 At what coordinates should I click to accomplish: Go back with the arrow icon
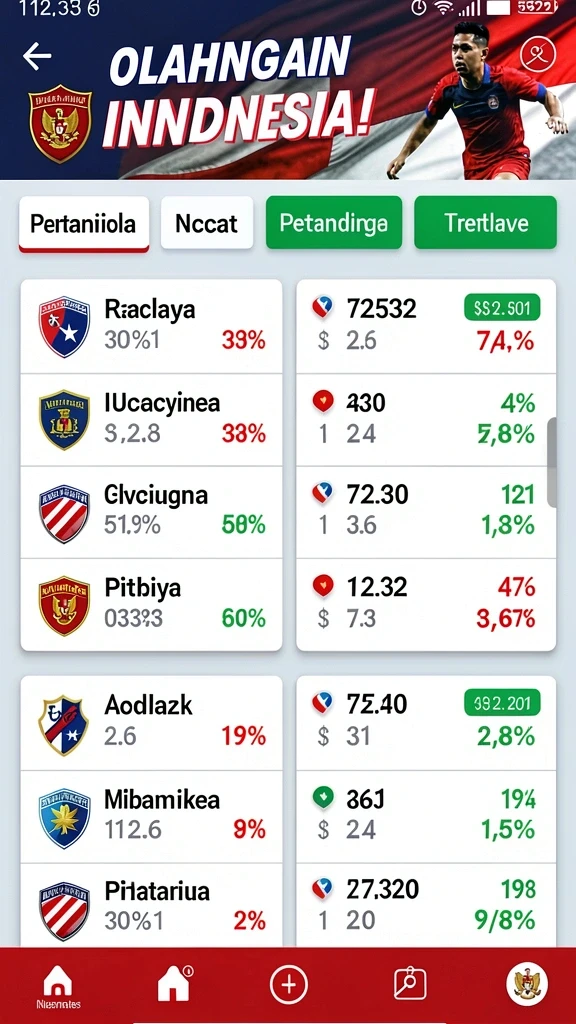click(x=37, y=56)
